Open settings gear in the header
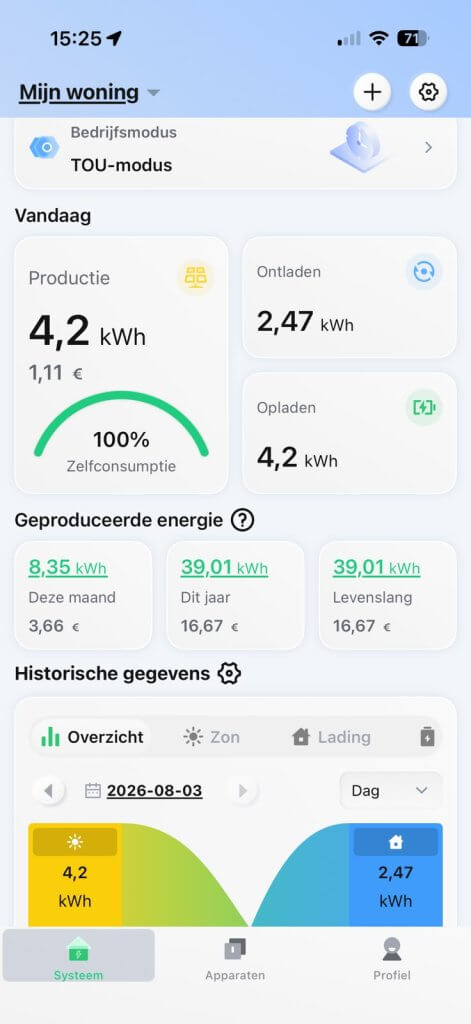This screenshot has height=1024, width=471. coord(429,92)
